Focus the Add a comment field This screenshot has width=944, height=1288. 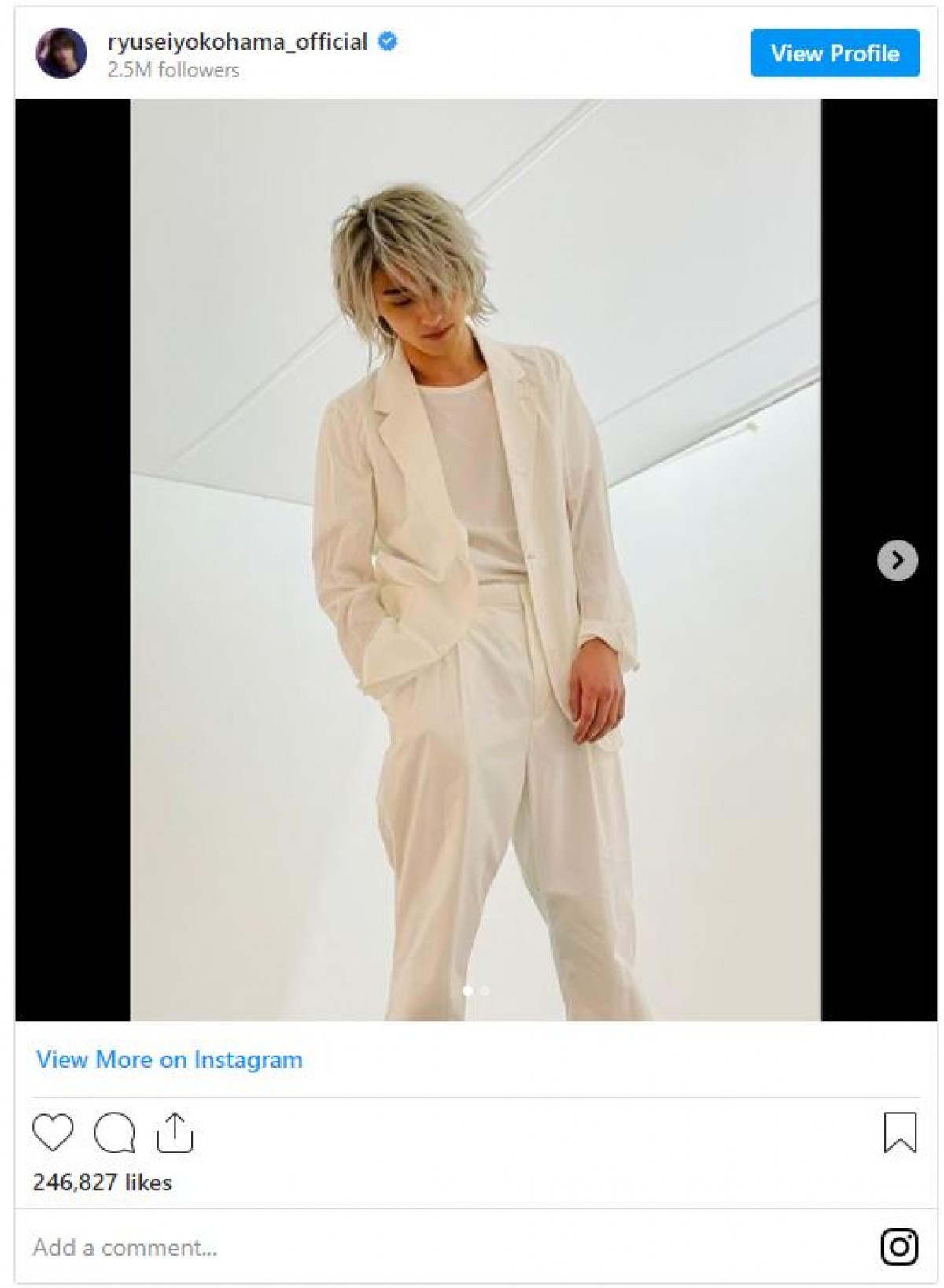click(x=315, y=1247)
